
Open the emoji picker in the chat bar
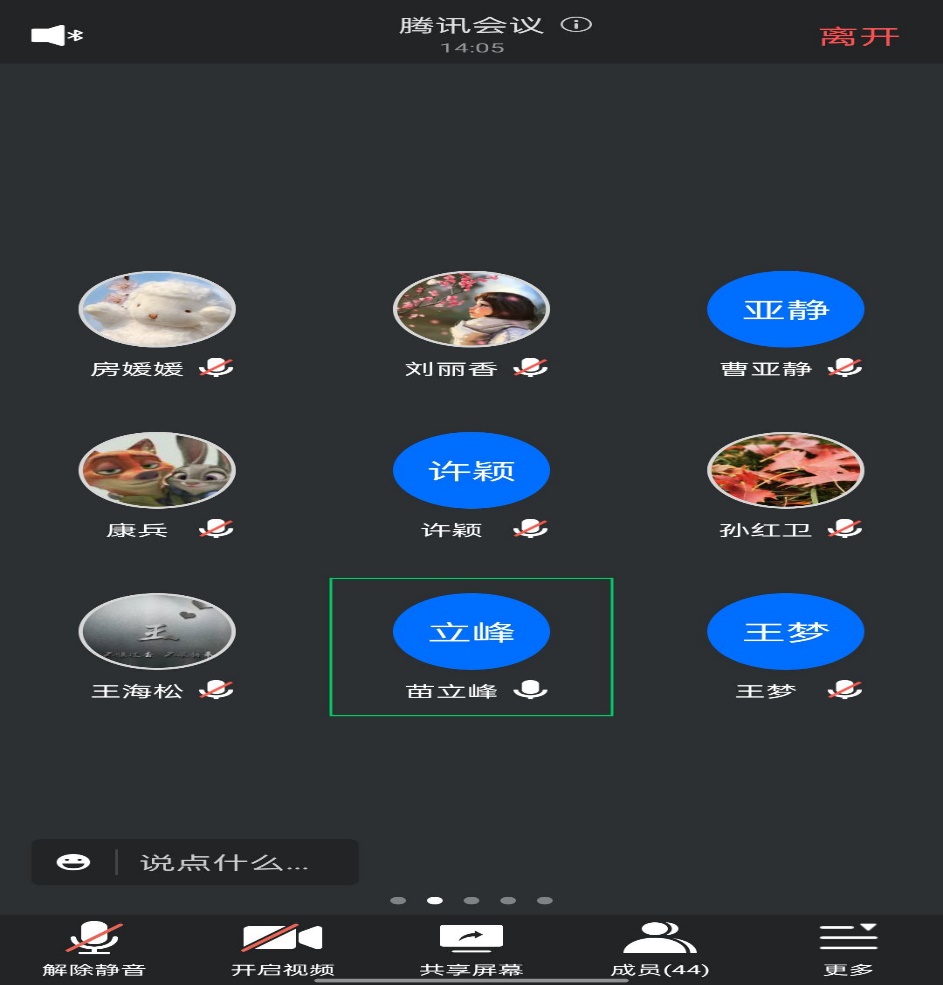click(x=72, y=861)
